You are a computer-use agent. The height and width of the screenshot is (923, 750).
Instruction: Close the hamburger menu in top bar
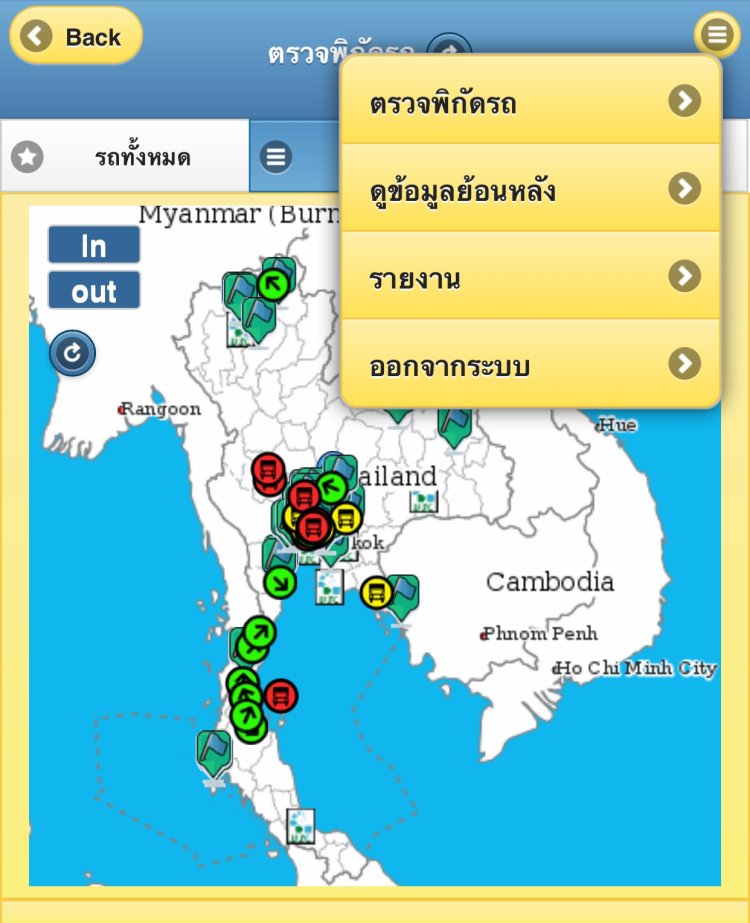tap(716, 36)
